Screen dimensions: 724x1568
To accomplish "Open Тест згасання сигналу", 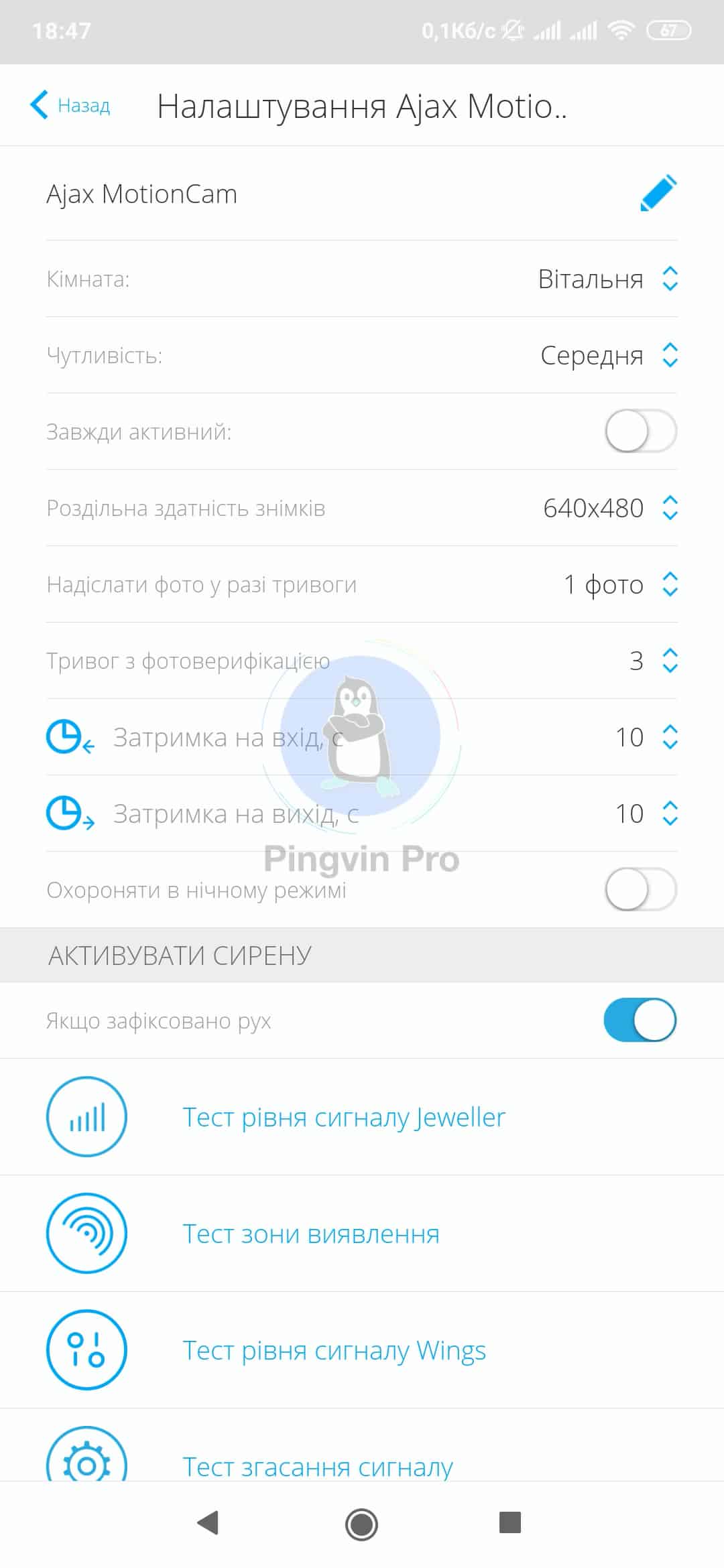I will [318, 1465].
